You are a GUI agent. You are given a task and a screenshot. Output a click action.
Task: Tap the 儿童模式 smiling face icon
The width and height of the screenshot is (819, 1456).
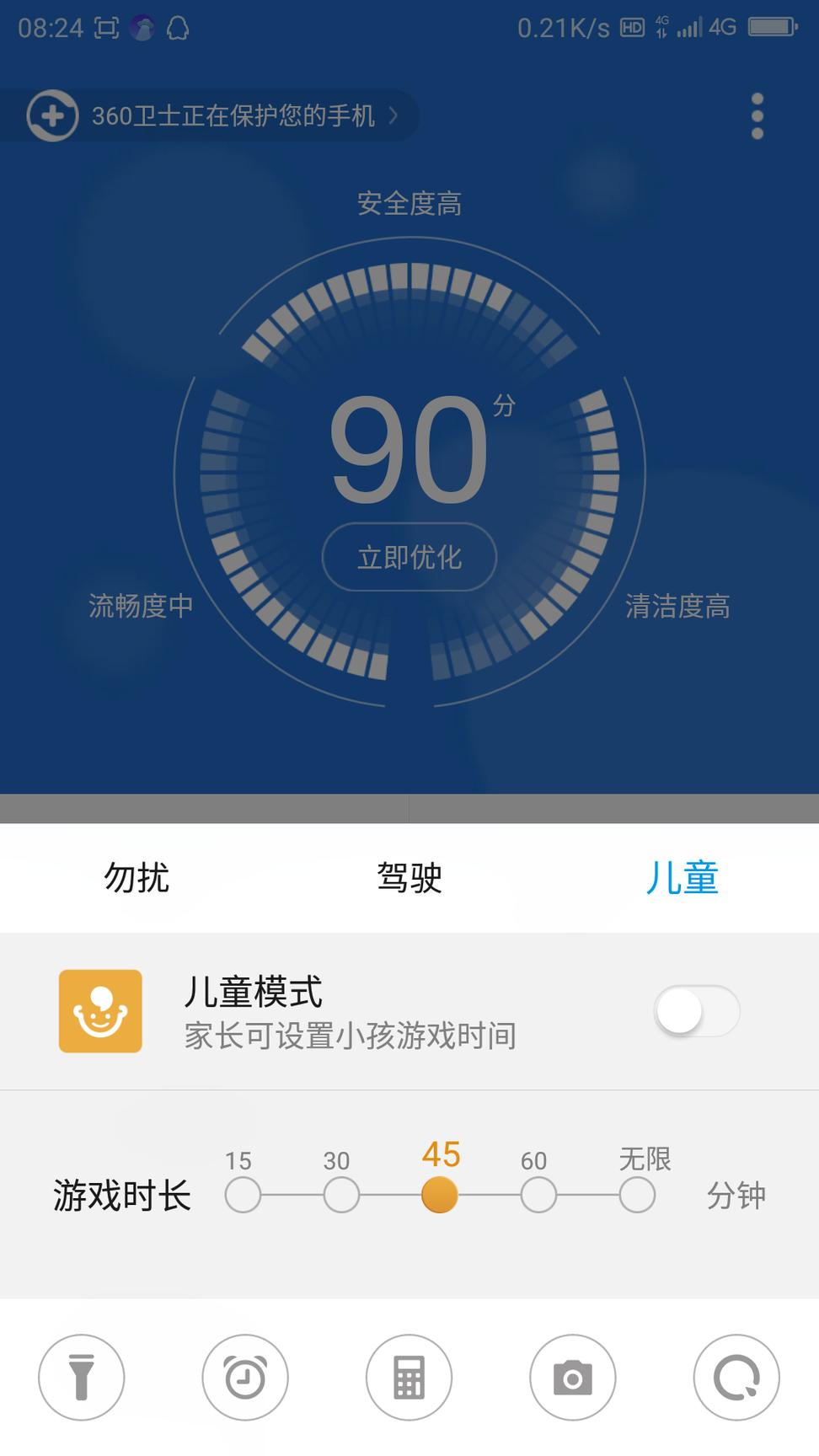[x=101, y=1012]
